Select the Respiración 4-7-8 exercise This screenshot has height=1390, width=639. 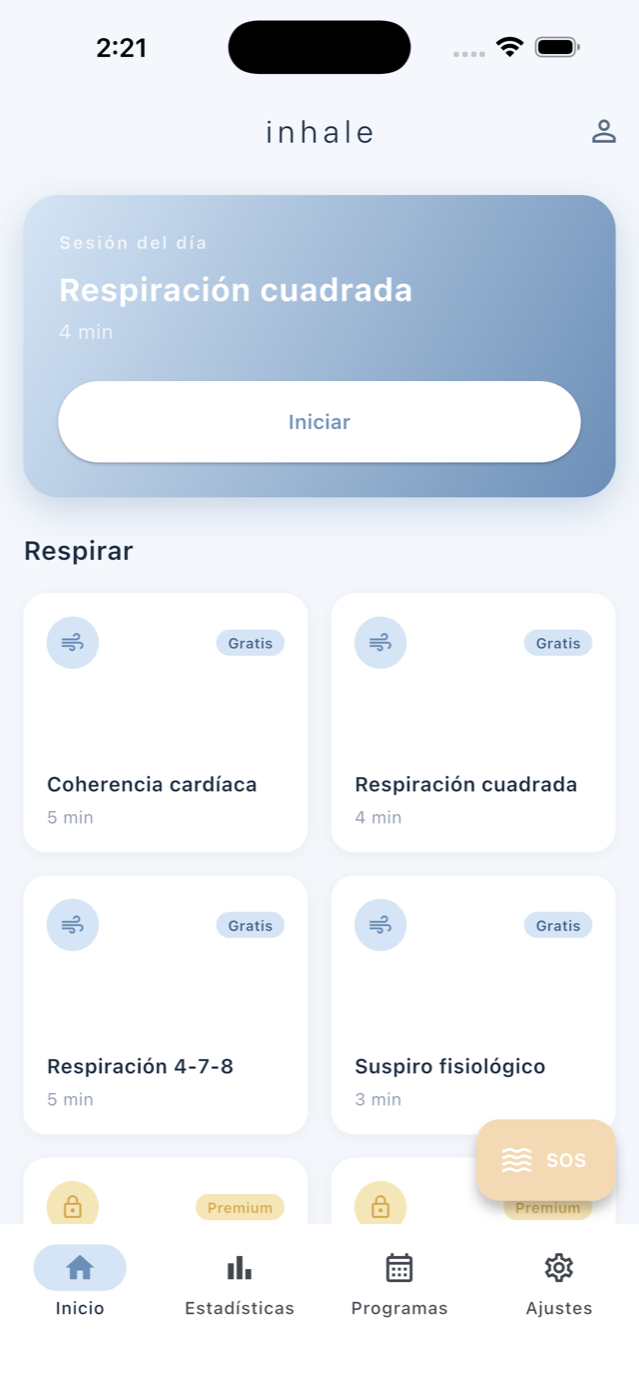[166, 1005]
